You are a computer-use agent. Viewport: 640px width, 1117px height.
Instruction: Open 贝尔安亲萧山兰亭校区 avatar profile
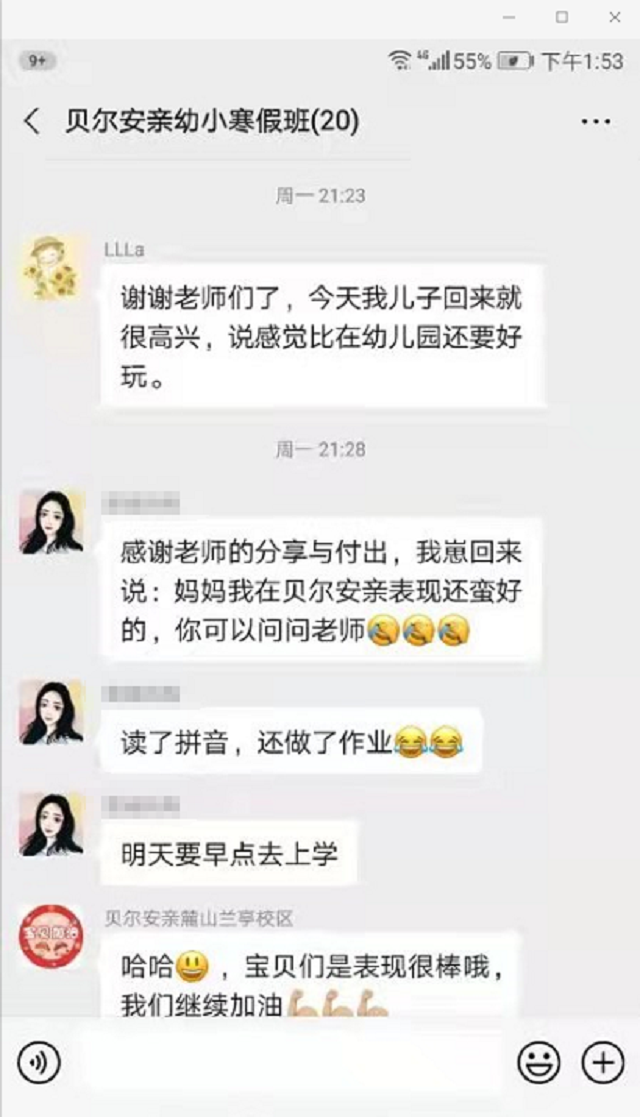[x=52, y=936]
